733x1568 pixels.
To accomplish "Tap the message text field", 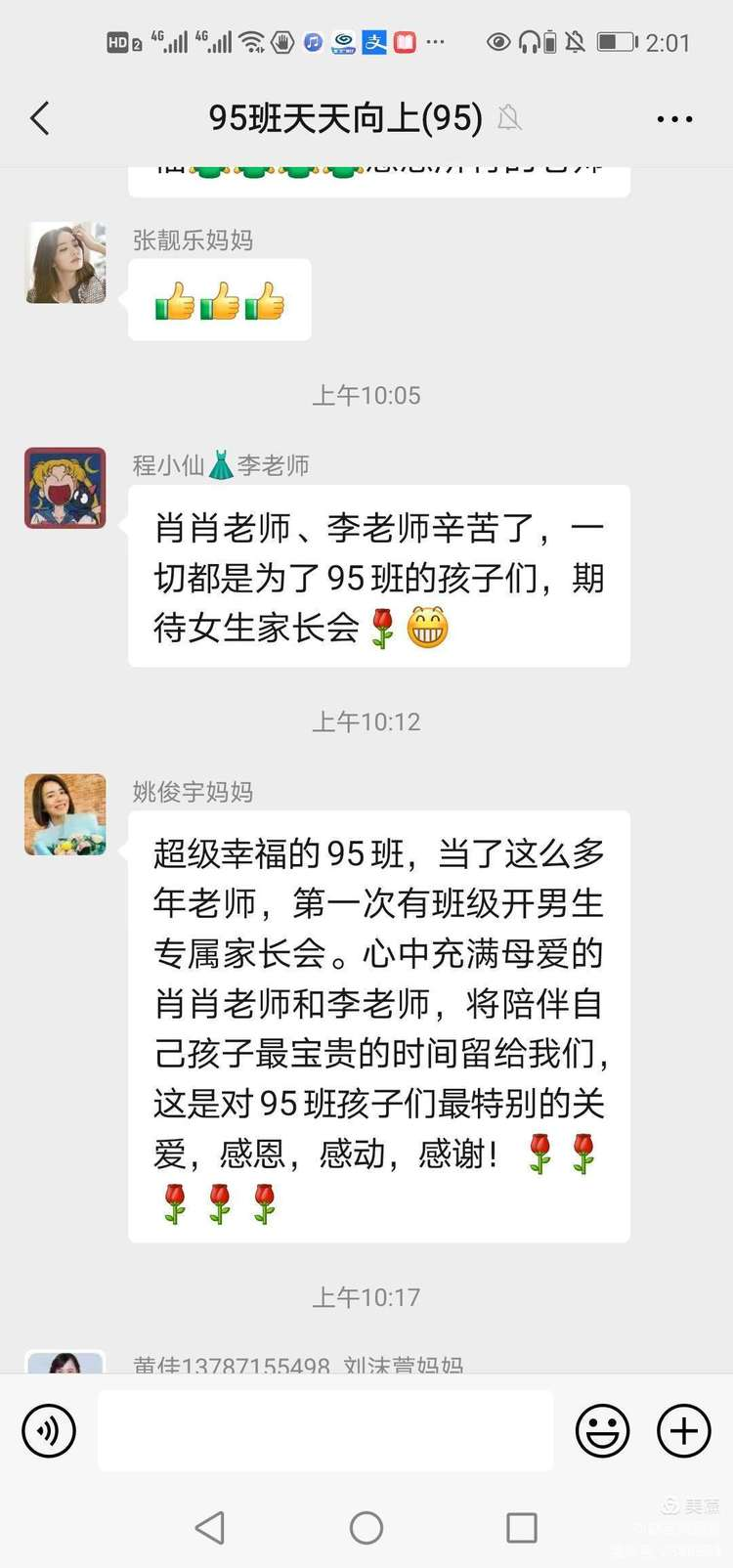I will point(325,1431).
